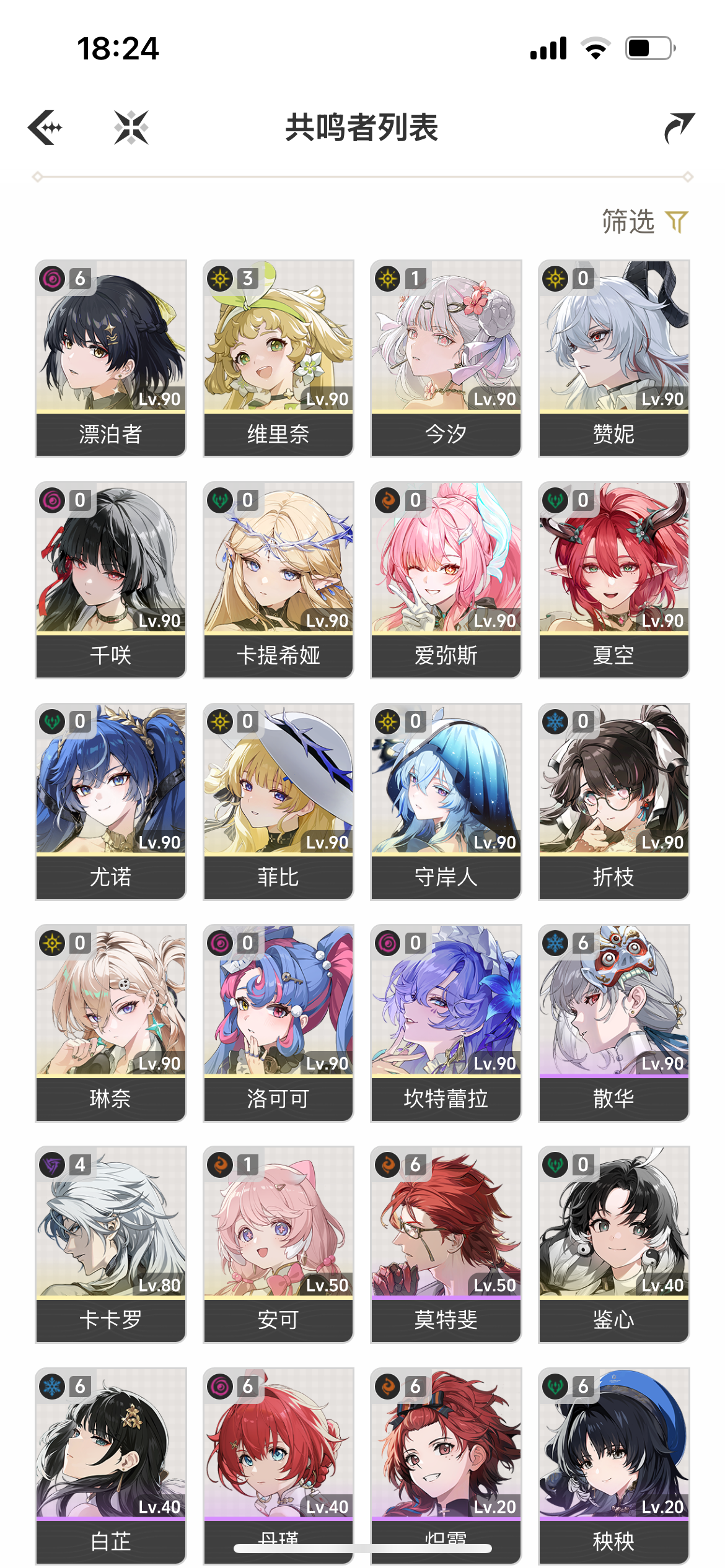This screenshot has width=725, height=1568.
Task: Go back using the top-left arrow
Action: tap(45, 128)
